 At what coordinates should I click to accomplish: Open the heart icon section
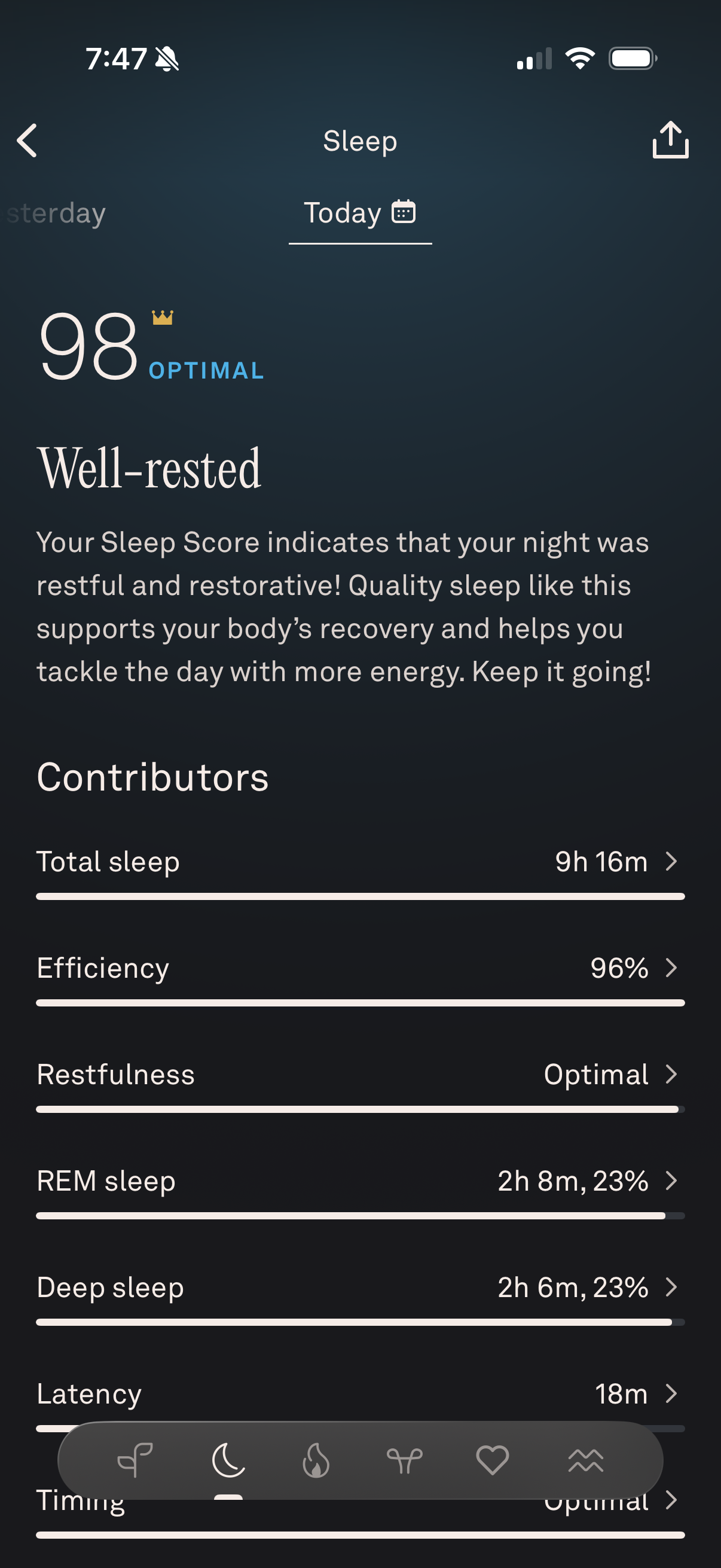[492, 1460]
